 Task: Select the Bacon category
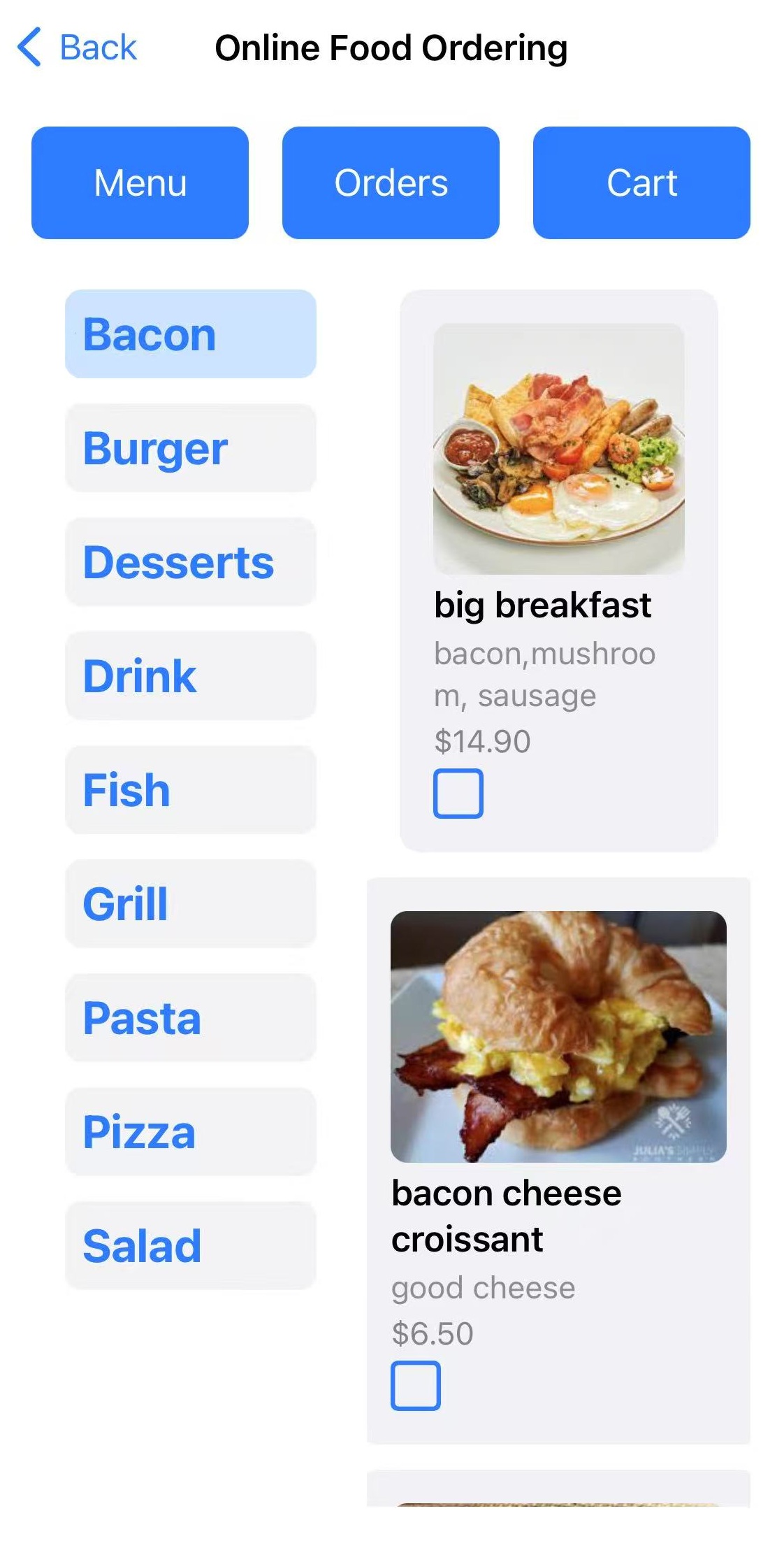(190, 334)
